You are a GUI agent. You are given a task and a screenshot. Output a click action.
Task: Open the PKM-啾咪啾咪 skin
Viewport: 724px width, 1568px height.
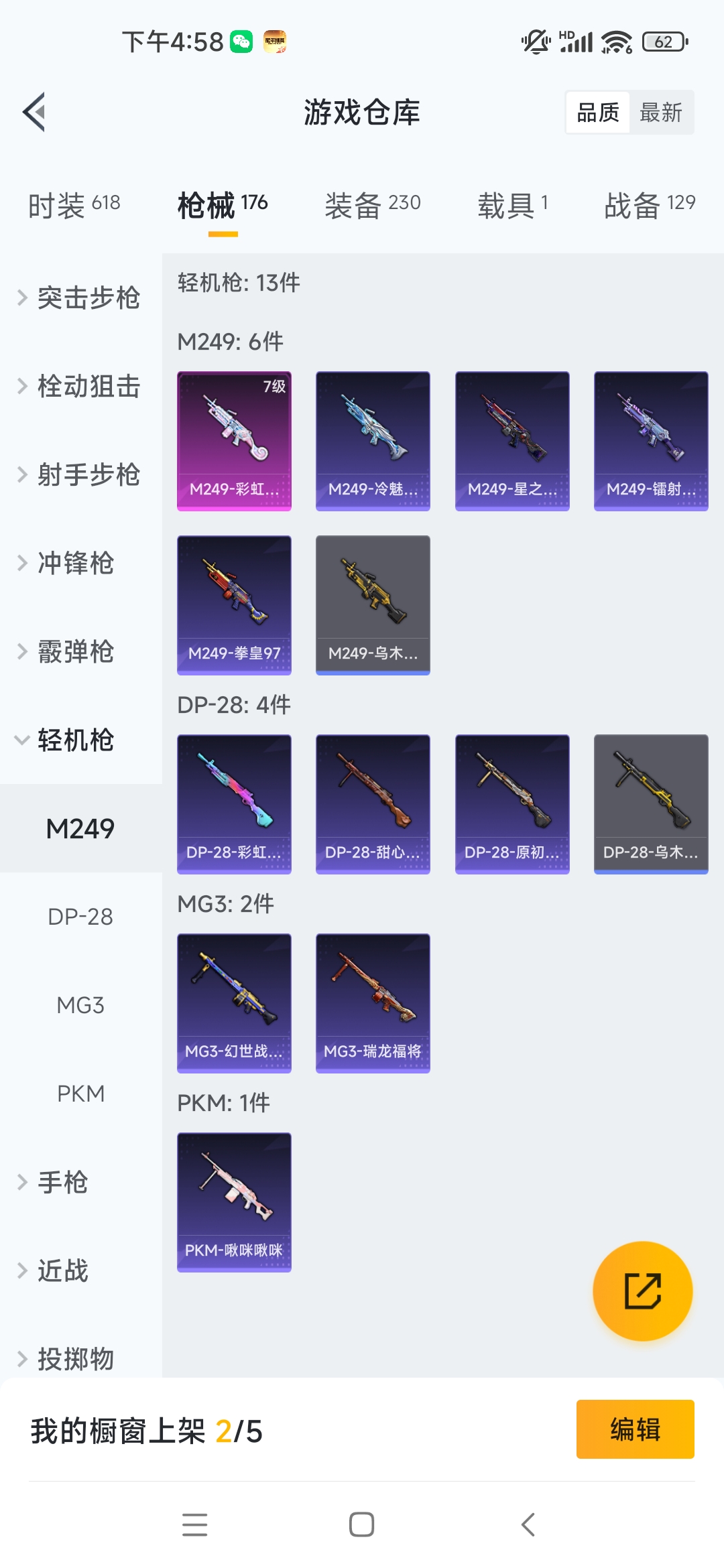[x=234, y=1202]
